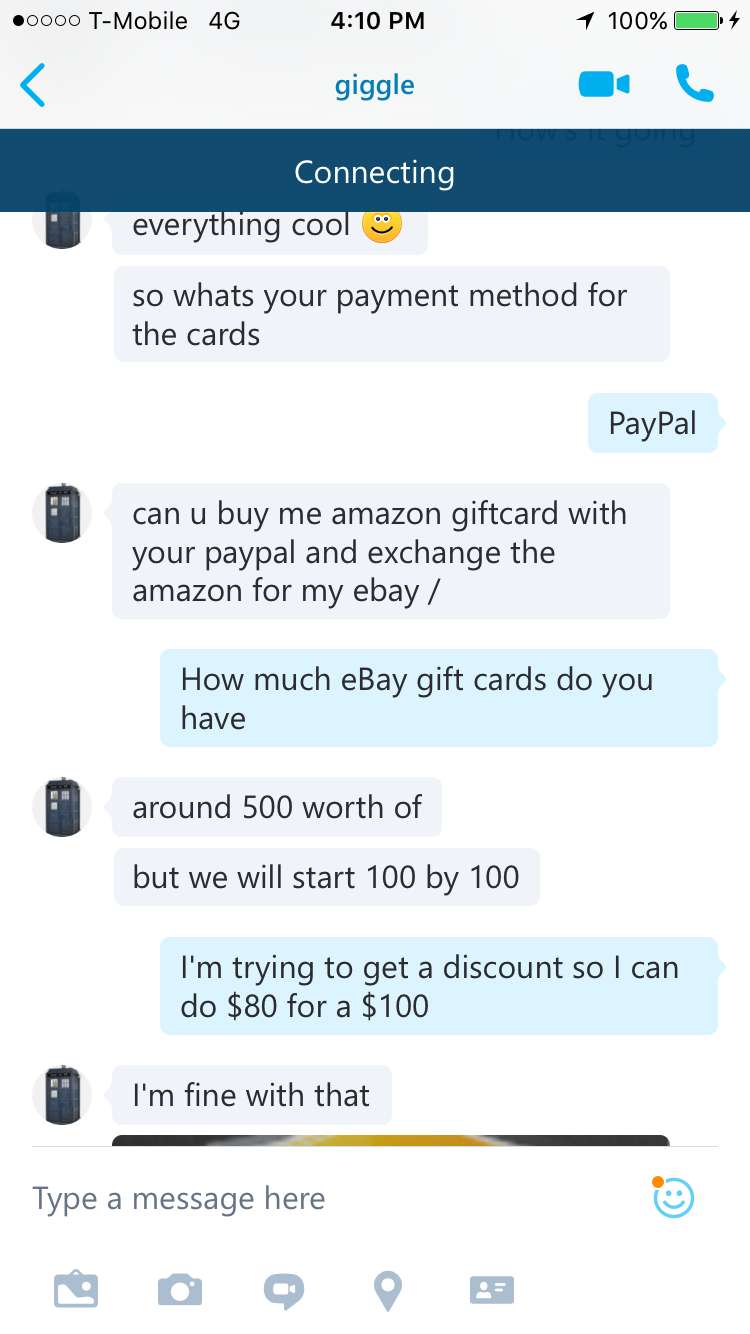Attach a photo from the gallery
Viewport: 750px width, 1334px height.
click(x=76, y=1290)
